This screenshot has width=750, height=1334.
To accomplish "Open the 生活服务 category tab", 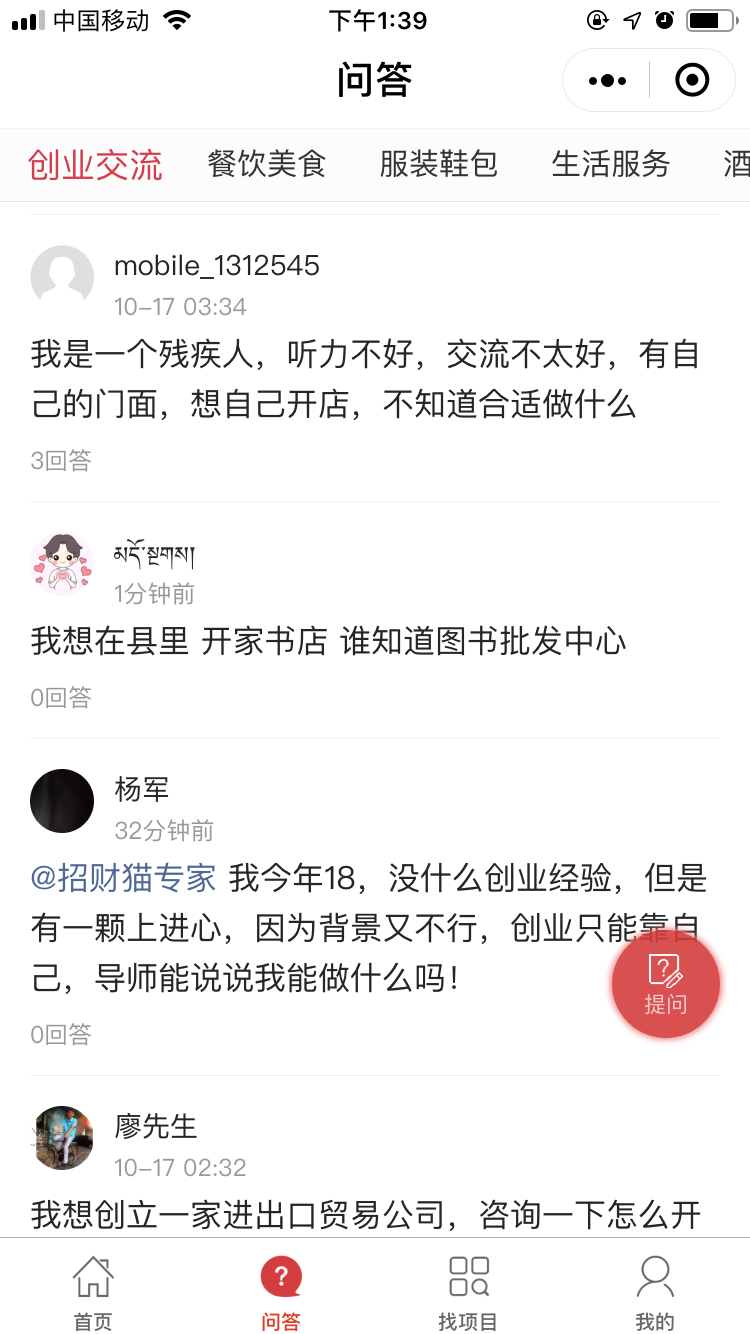I will pos(610,164).
